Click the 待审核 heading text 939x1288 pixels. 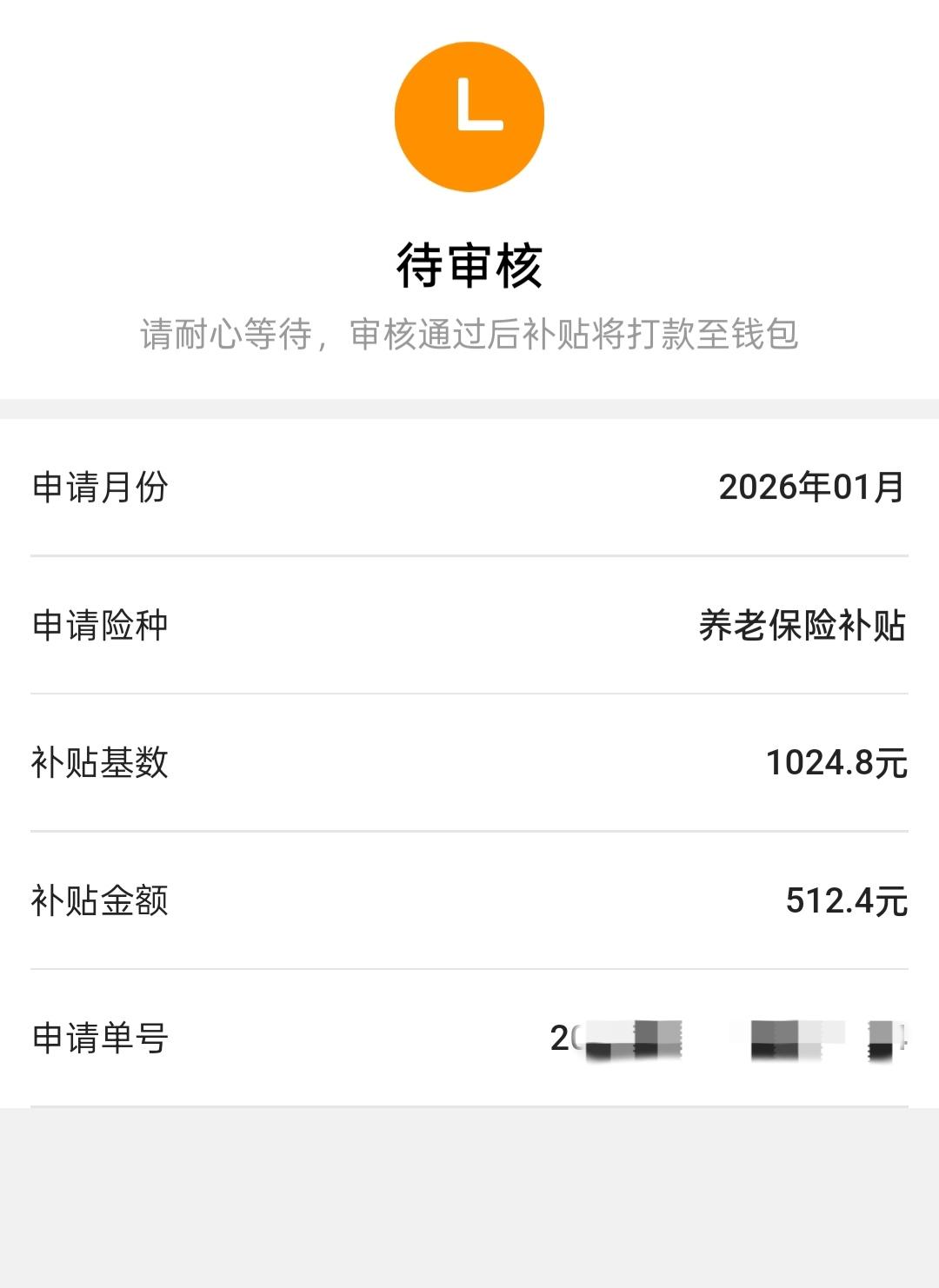469,264
